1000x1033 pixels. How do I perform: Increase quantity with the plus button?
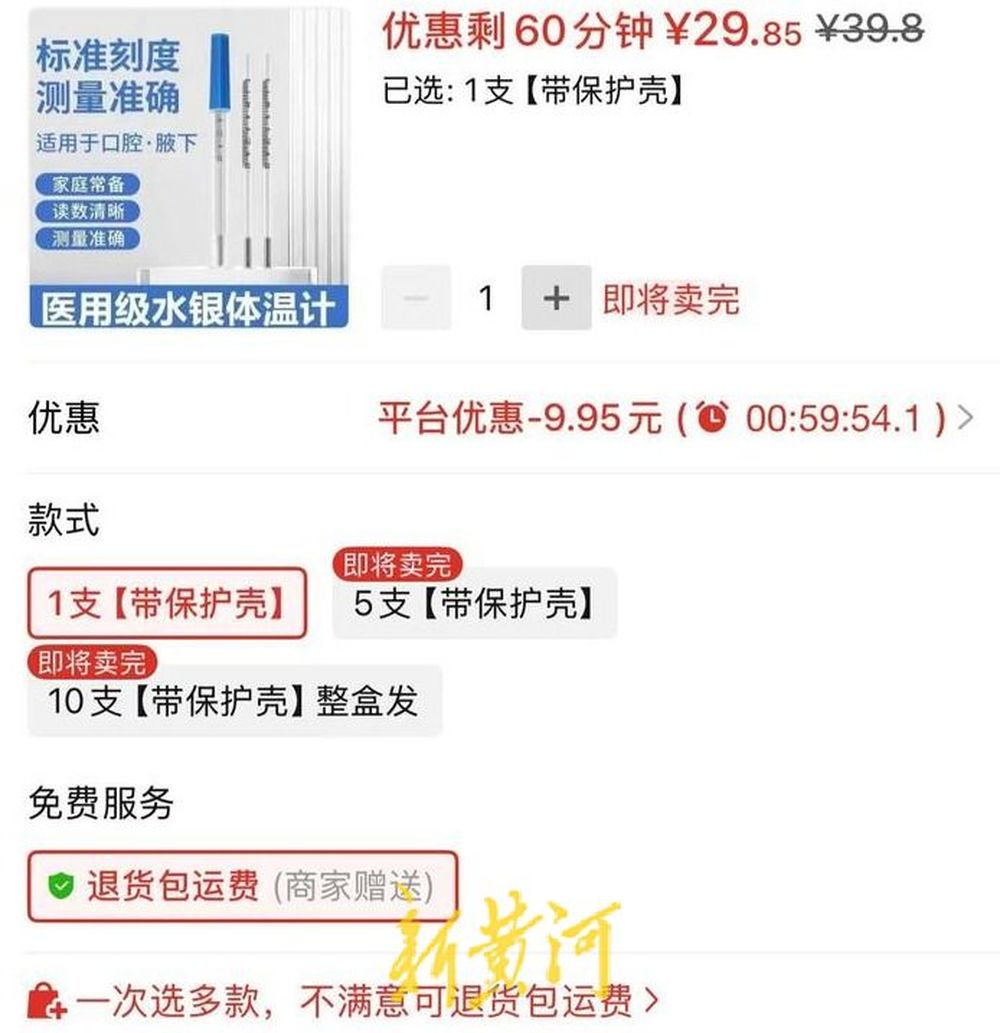[556, 298]
